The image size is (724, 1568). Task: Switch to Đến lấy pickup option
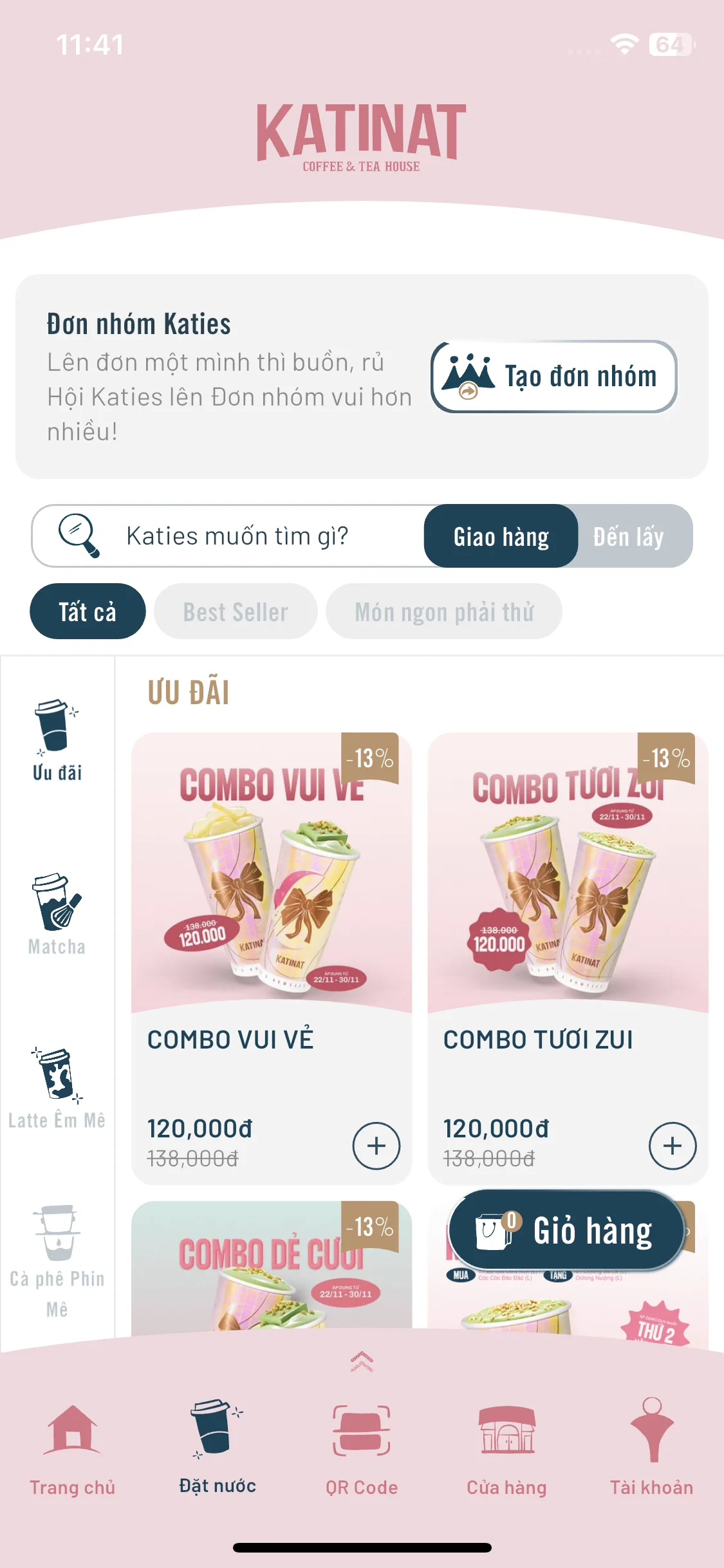coord(629,536)
